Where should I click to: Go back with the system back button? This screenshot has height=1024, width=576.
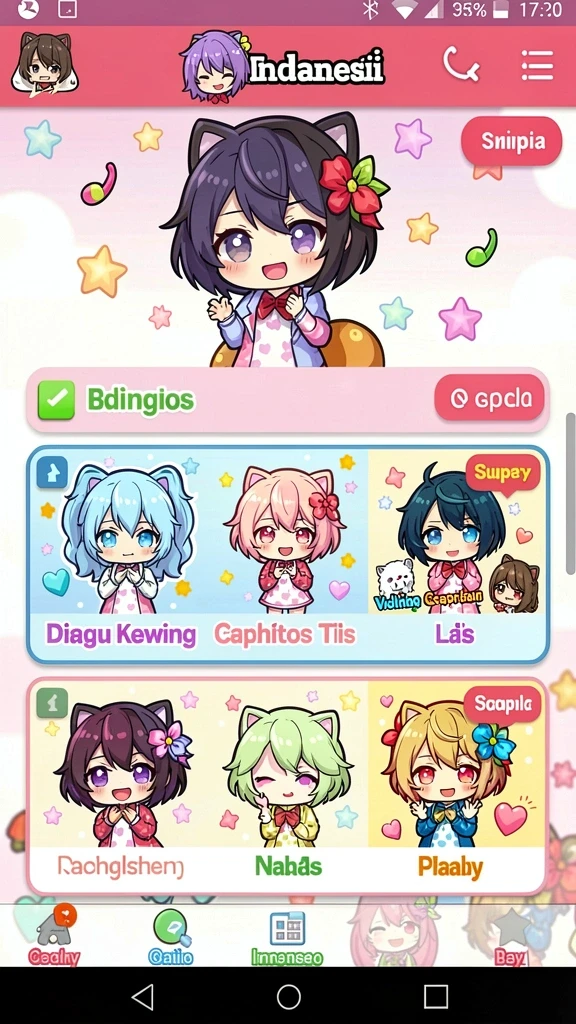(x=143, y=996)
